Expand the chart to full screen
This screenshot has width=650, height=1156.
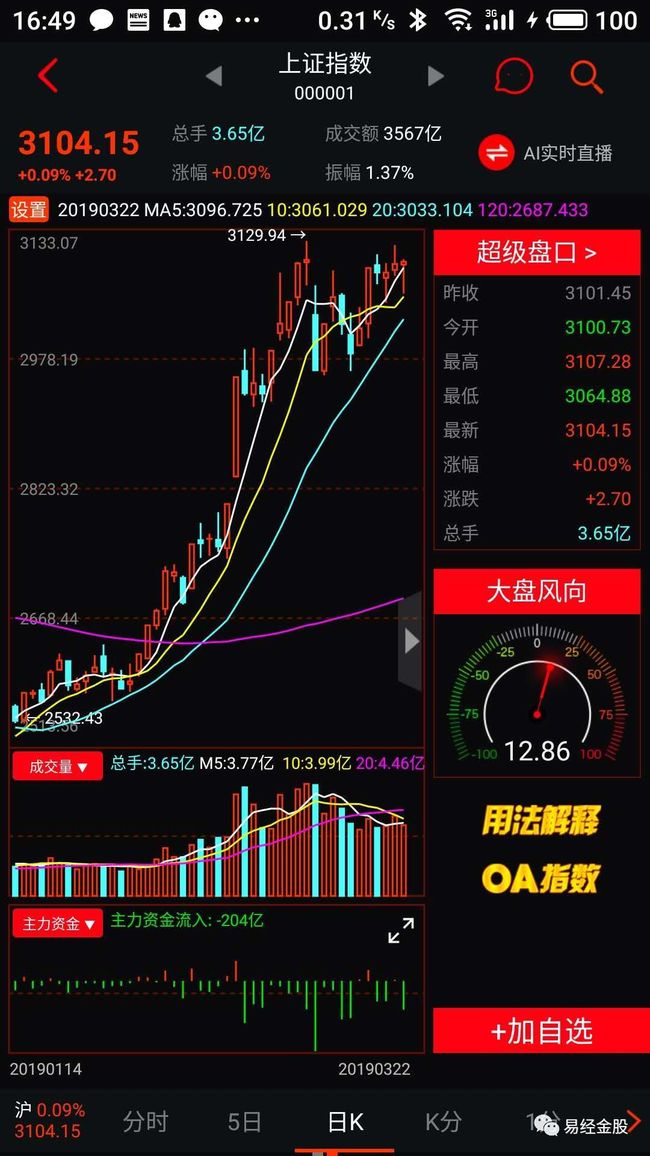(x=402, y=930)
